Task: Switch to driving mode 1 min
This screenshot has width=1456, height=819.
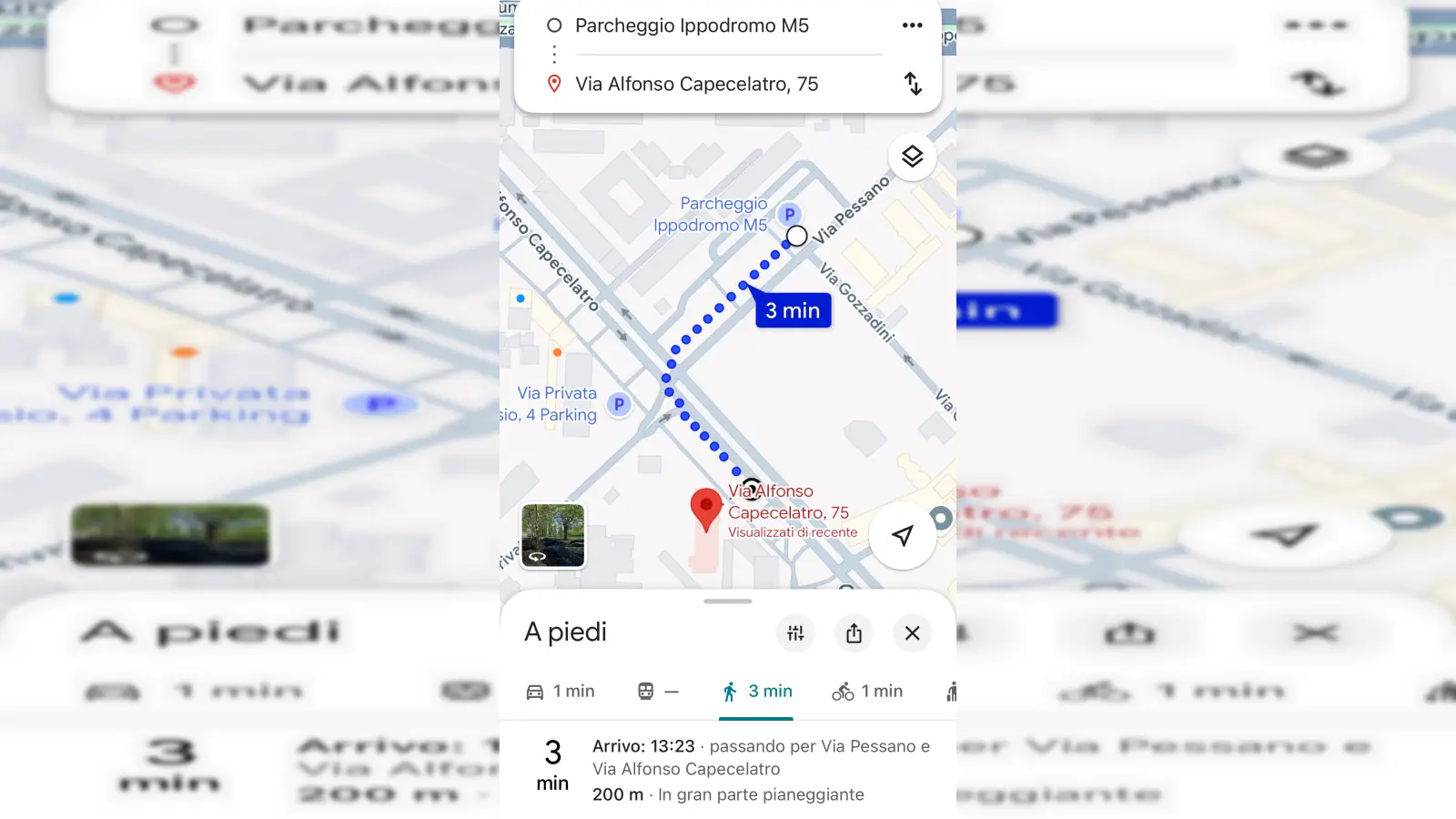Action: coord(561,692)
